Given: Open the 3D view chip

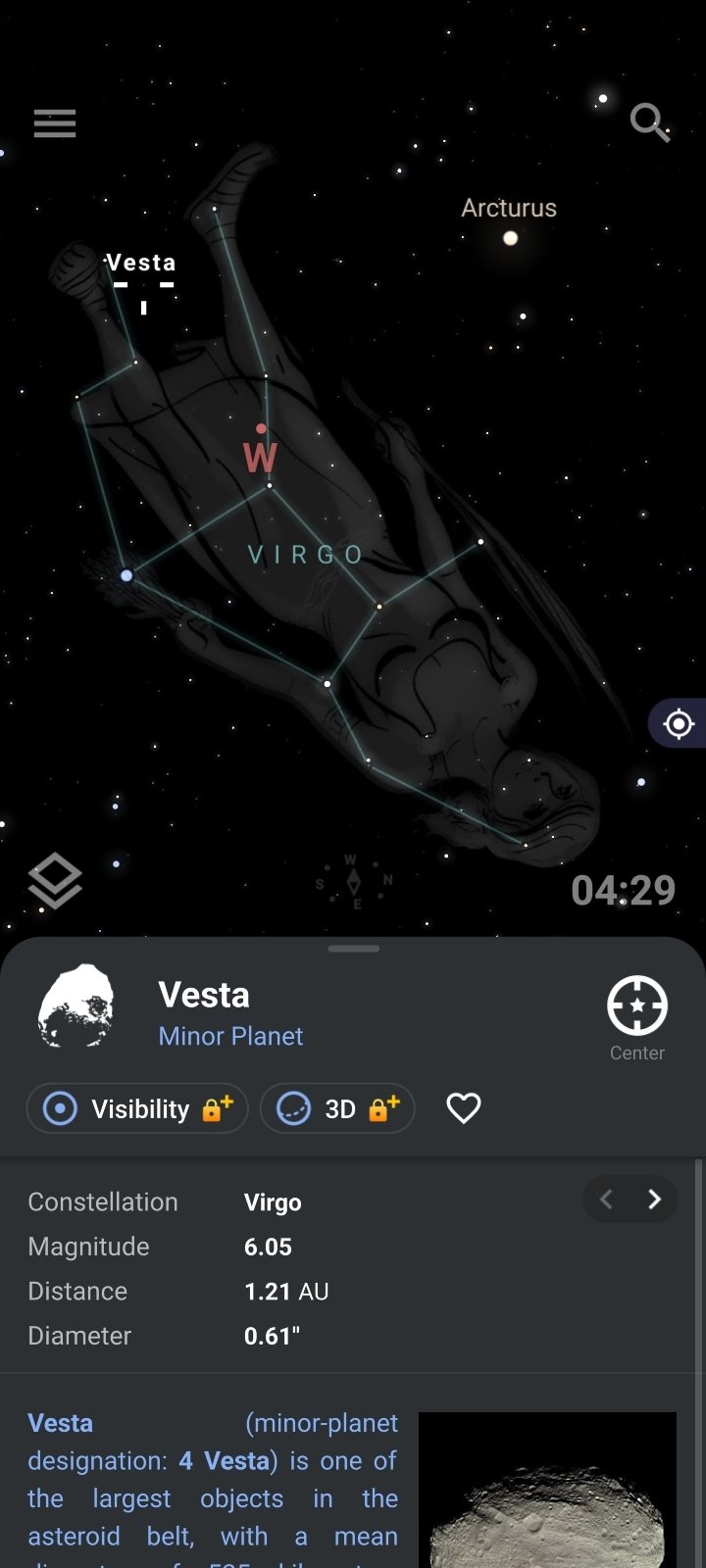Looking at the screenshot, I should (337, 1108).
